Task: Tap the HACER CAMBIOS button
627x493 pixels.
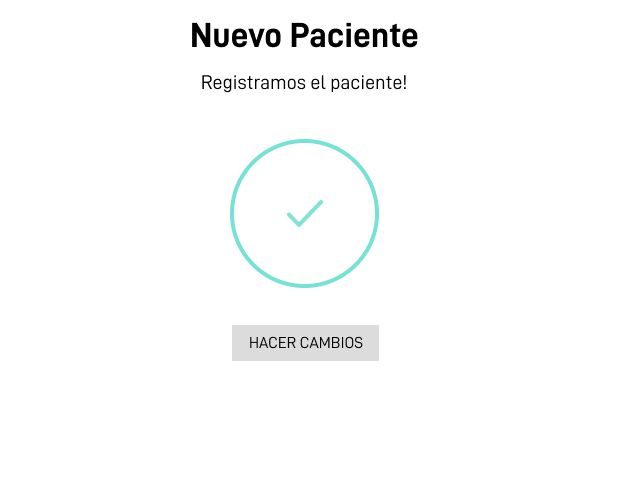Action: pos(305,343)
